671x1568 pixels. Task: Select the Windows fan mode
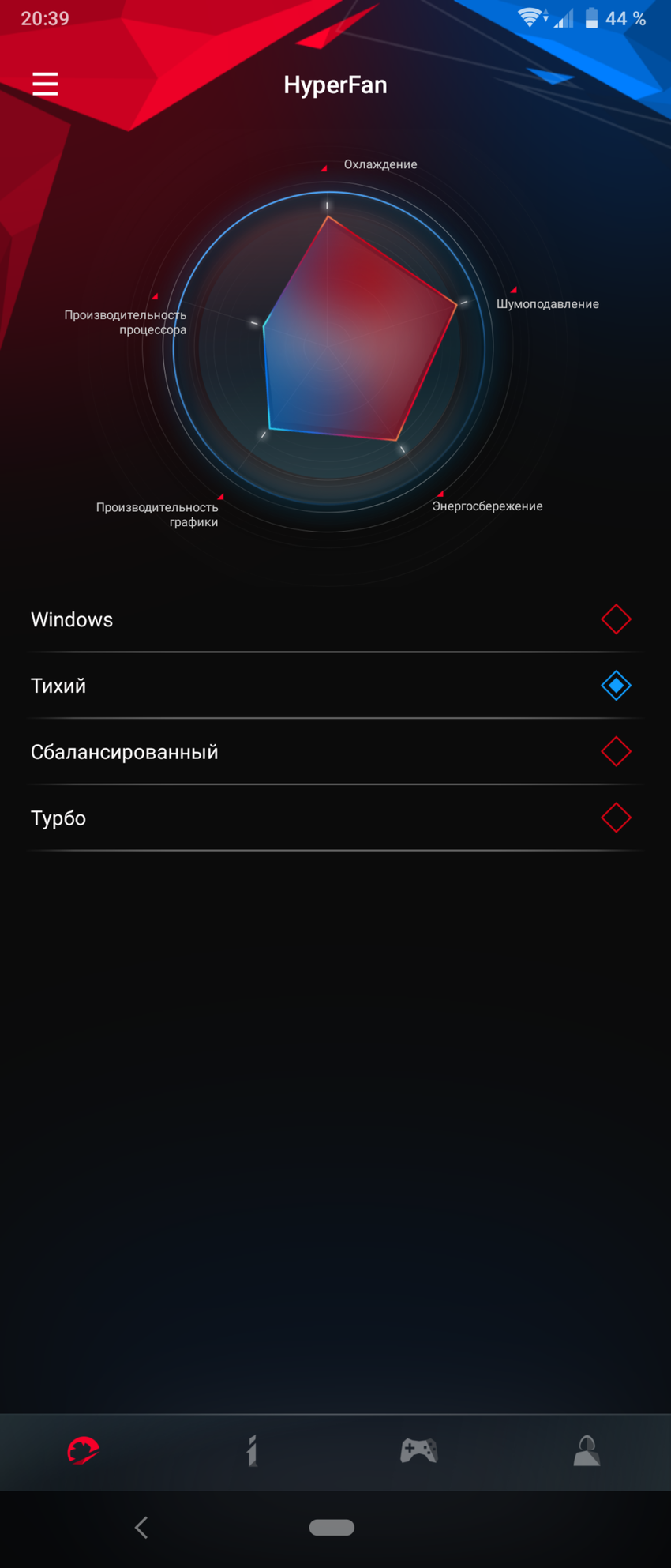616,619
